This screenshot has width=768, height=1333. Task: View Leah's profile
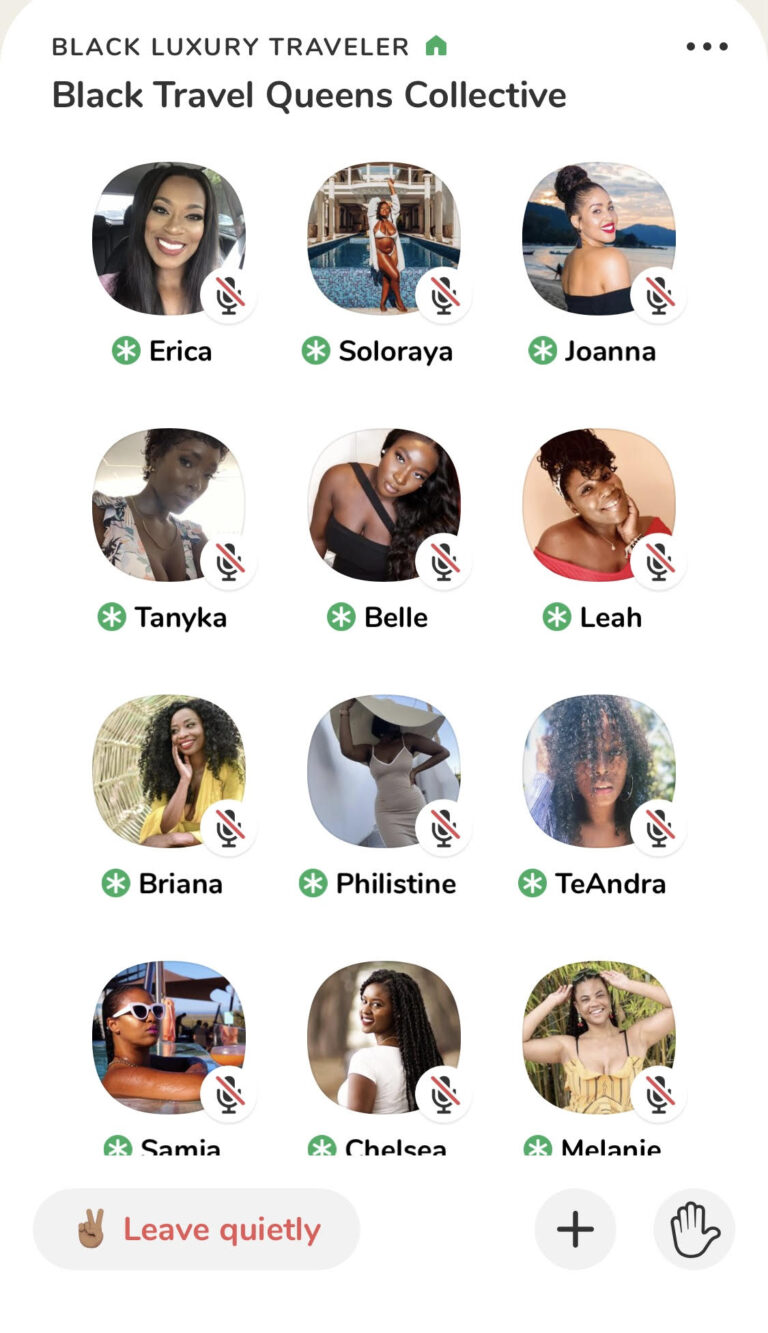[598, 505]
